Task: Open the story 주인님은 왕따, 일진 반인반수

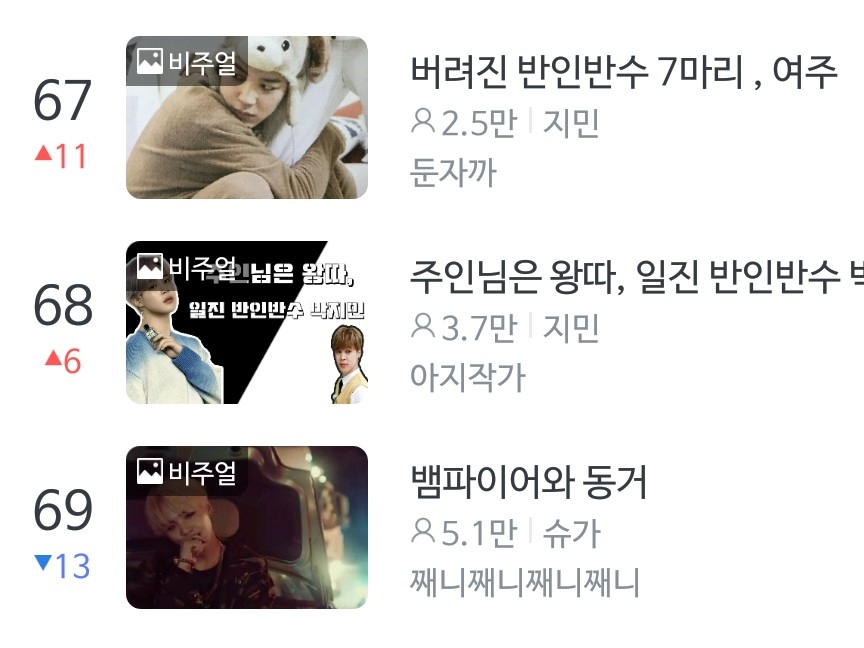Action: click(x=636, y=277)
